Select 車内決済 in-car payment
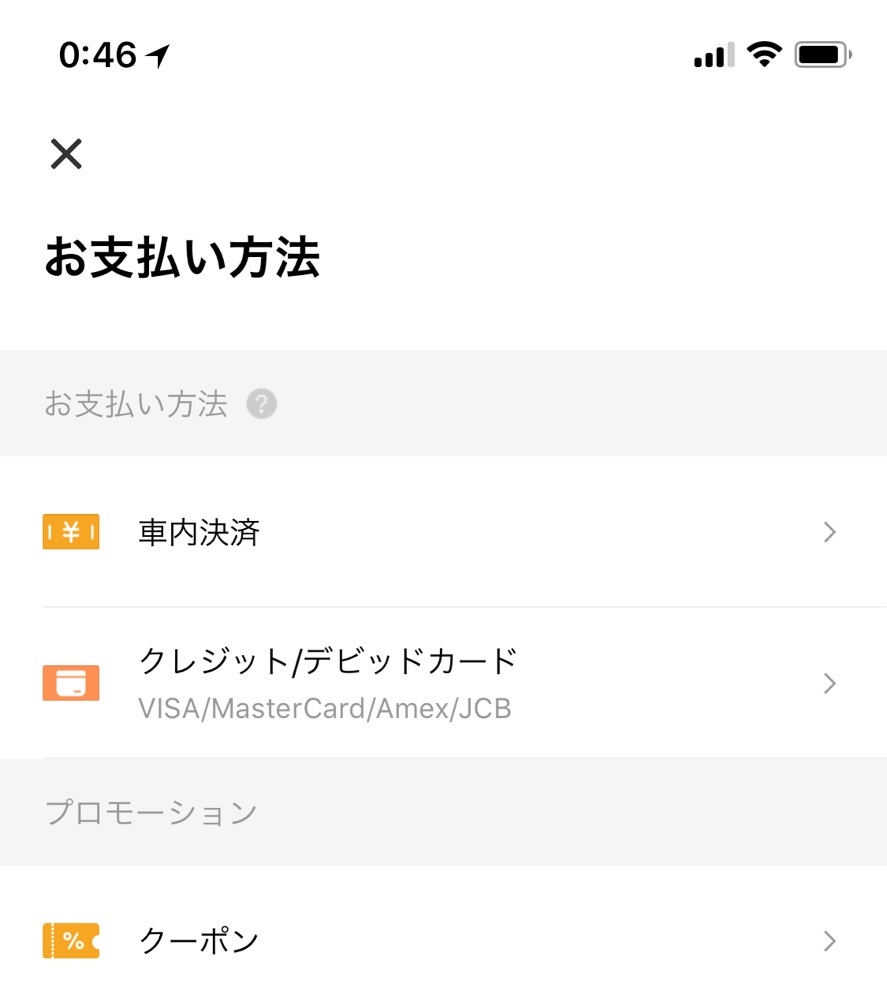 tap(443, 532)
